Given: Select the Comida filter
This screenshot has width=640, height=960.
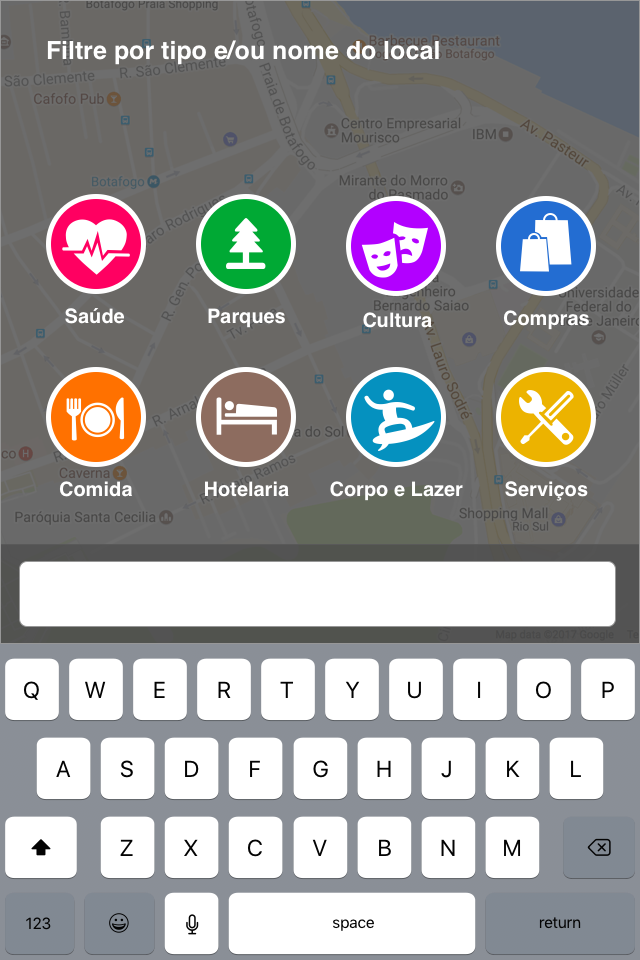Looking at the screenshot, I should (95, 417).
